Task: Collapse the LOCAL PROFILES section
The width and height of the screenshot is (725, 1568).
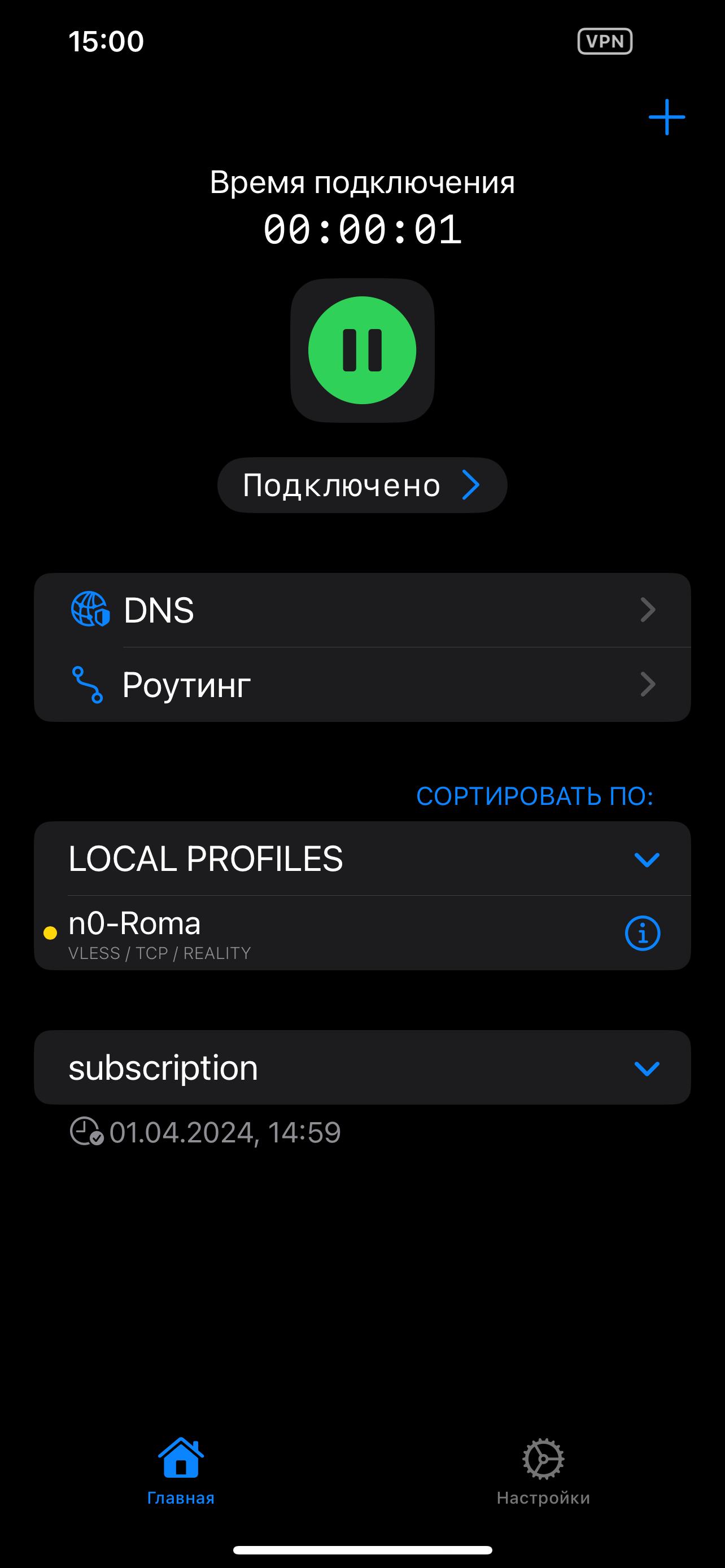Action: click(x=647, y=859)
